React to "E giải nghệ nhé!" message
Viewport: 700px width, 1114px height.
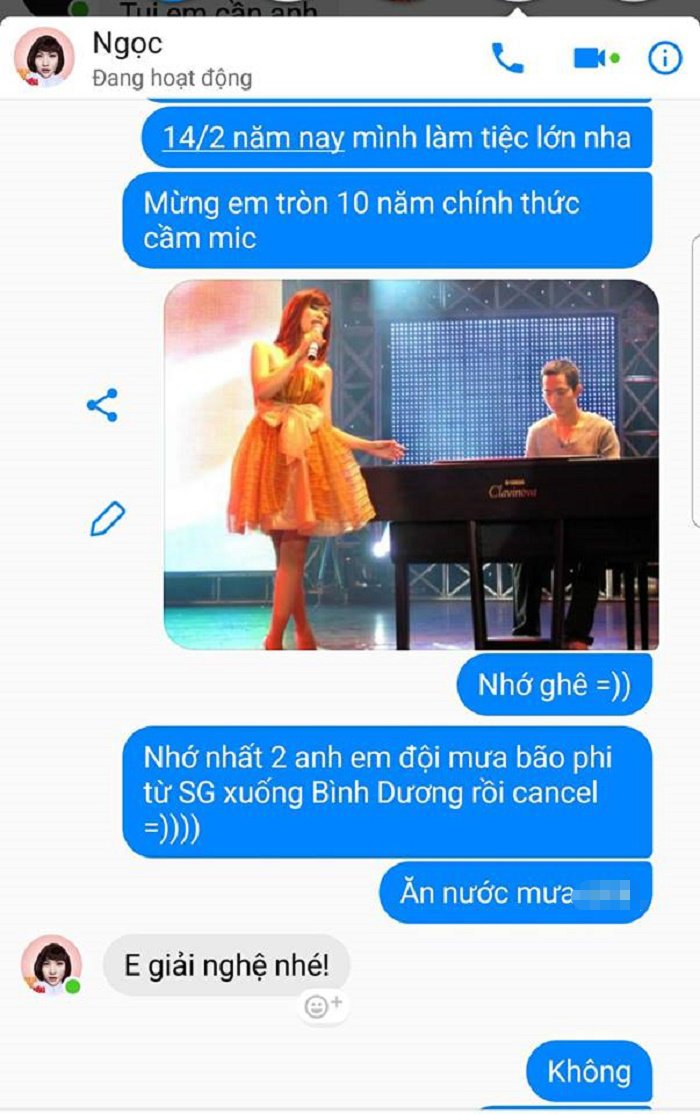pyautogui.click(x=323, y=1006)
